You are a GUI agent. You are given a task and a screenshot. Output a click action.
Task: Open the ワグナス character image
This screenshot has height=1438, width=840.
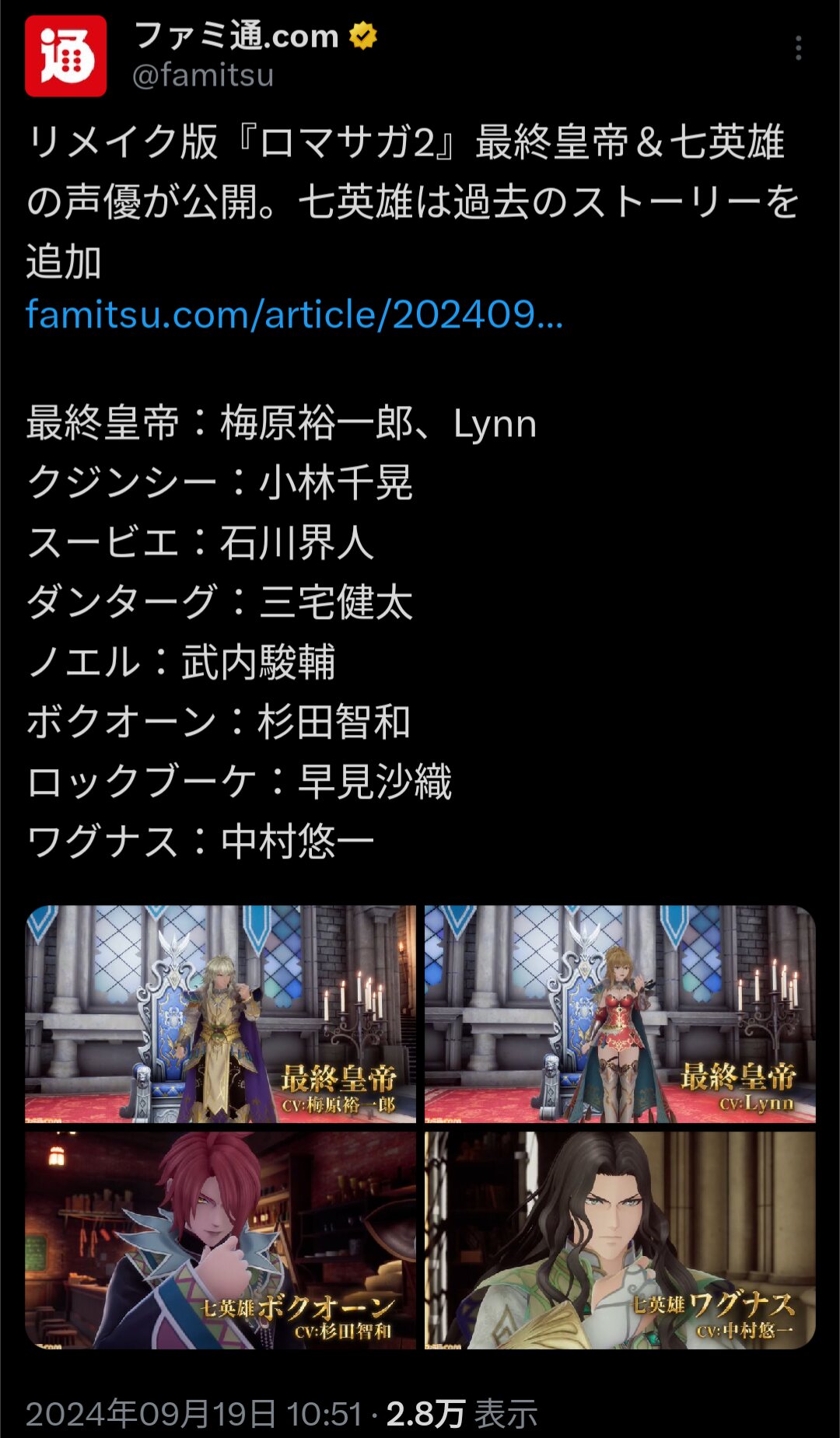pos(620,1240)
